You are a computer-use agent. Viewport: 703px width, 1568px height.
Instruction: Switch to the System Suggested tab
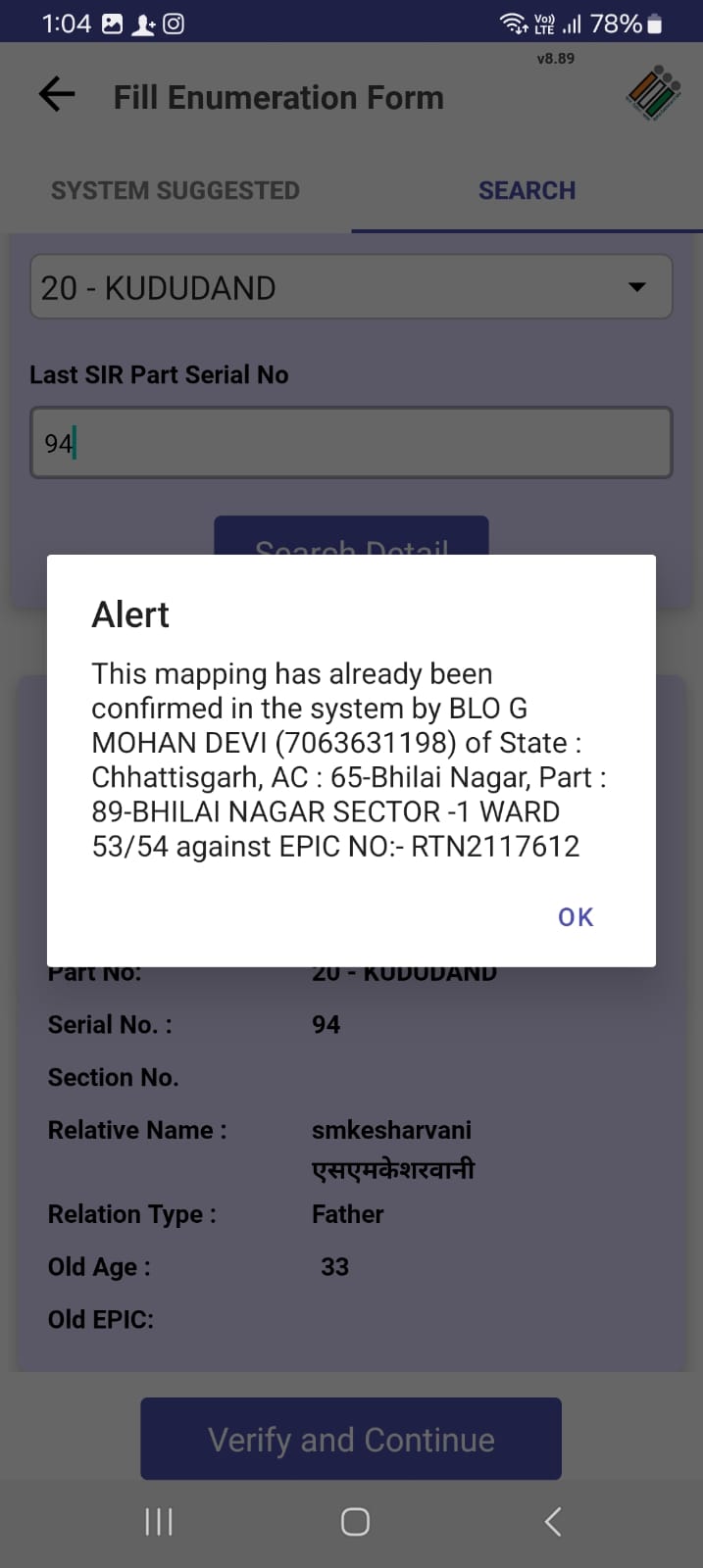pyautogui.click(x=176, y=190)
